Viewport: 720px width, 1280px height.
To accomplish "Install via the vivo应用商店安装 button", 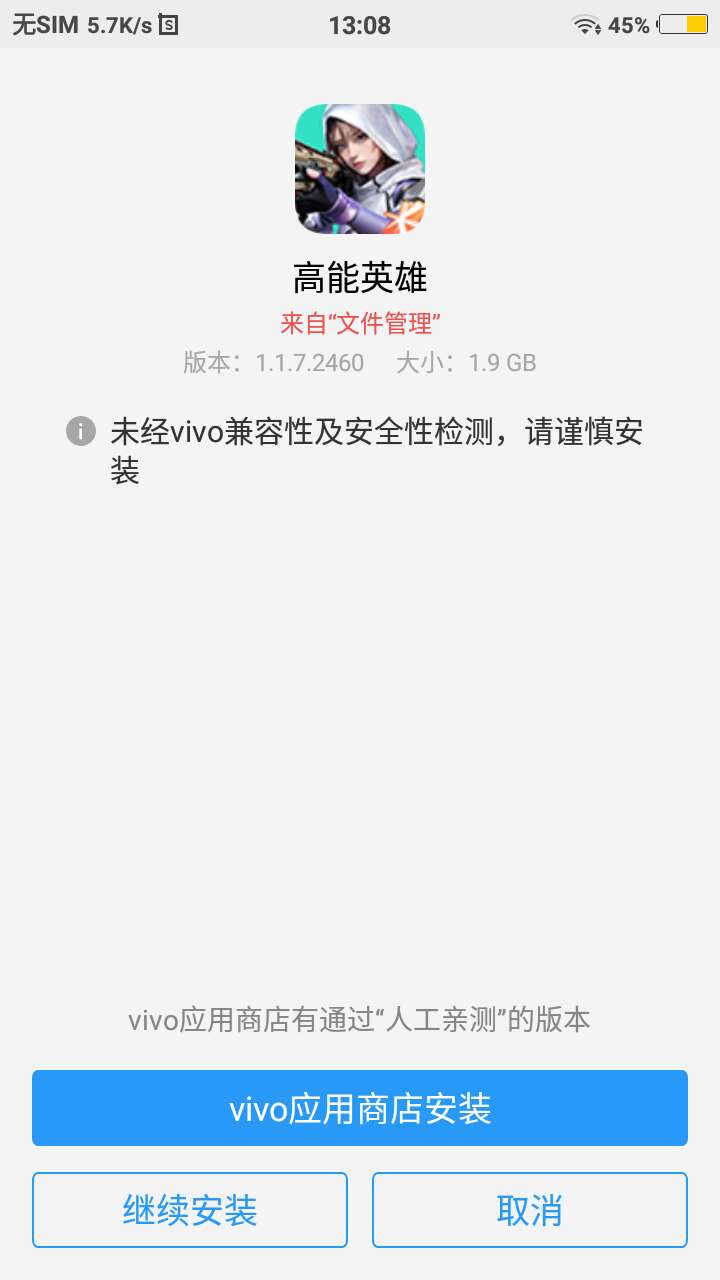I will click(x=360, y=1108).
